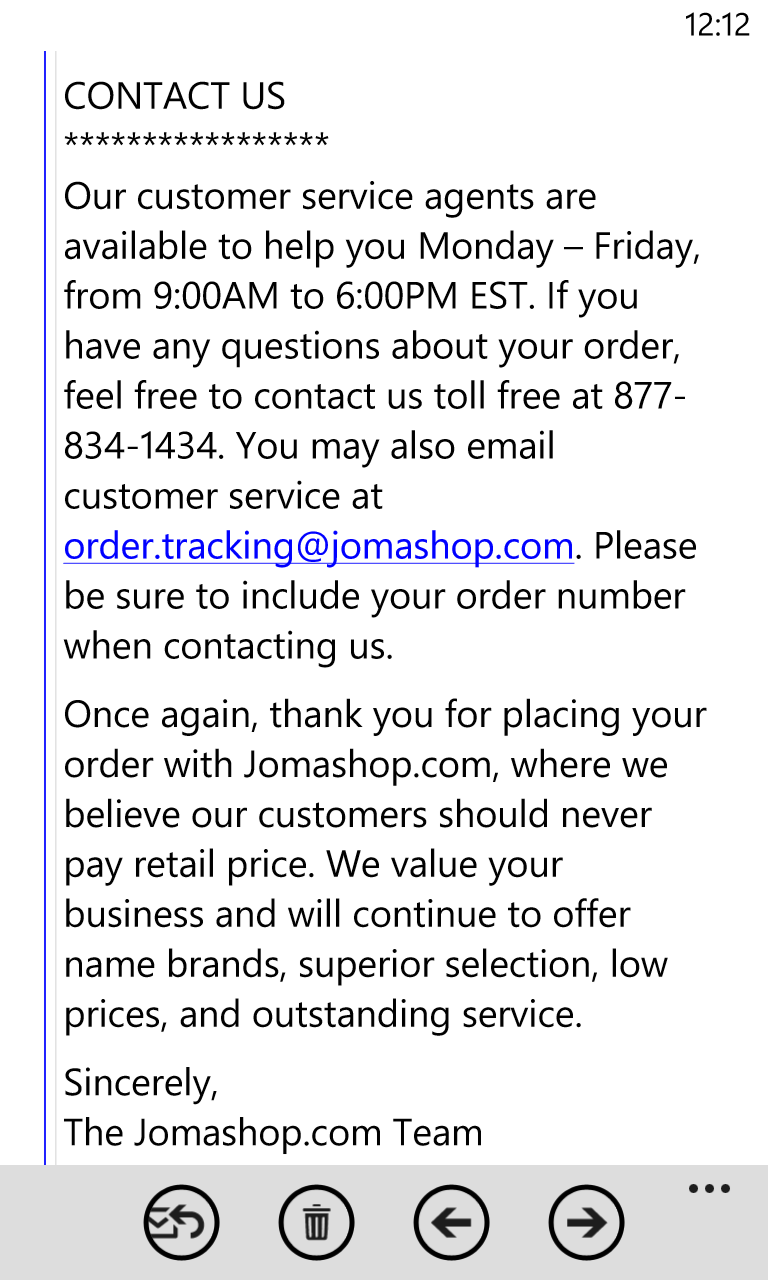Reply to this email

pos(181,1222)
